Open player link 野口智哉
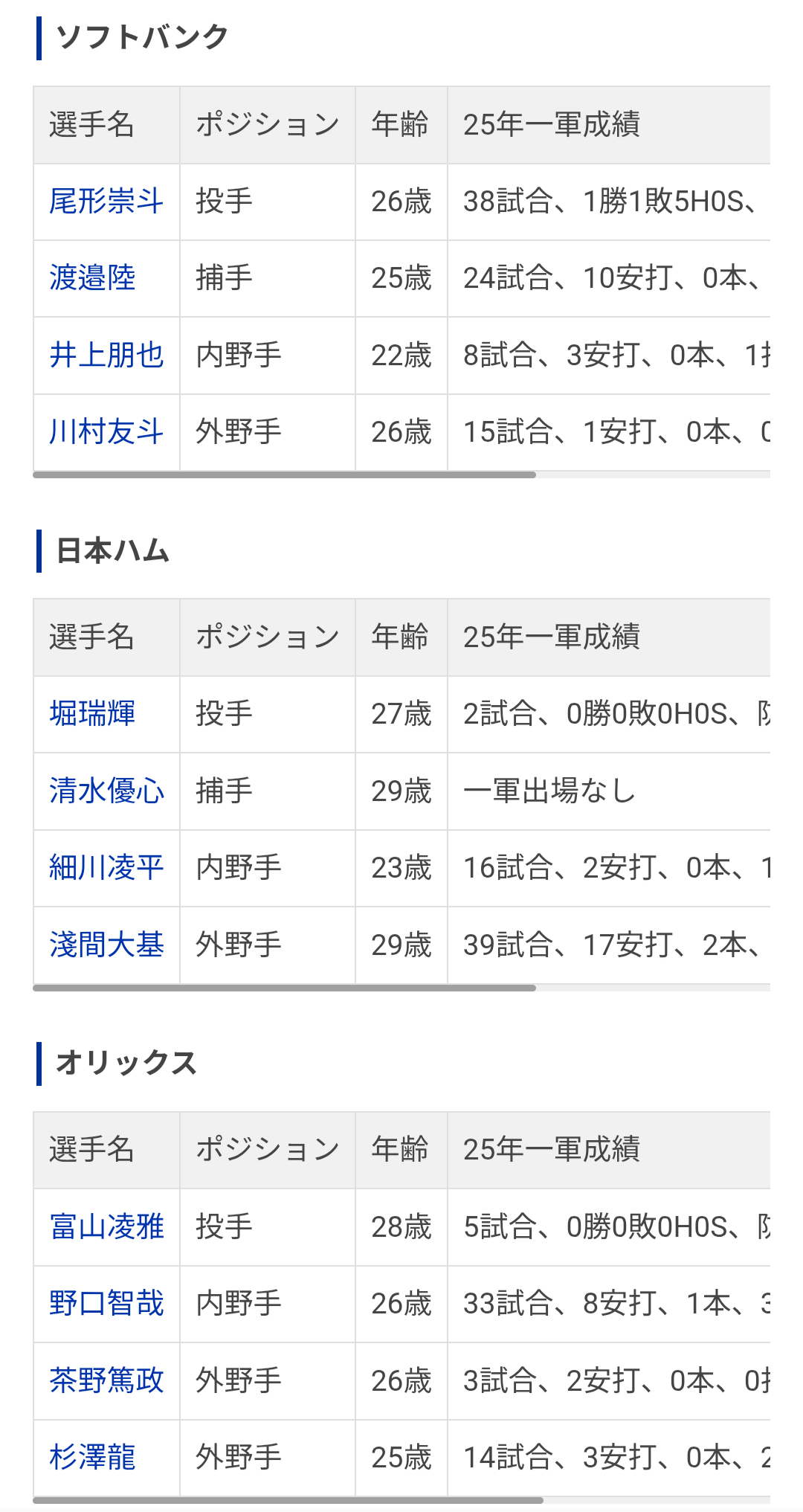Screen dimensions: 803x1512 (x=106, y=1304)
